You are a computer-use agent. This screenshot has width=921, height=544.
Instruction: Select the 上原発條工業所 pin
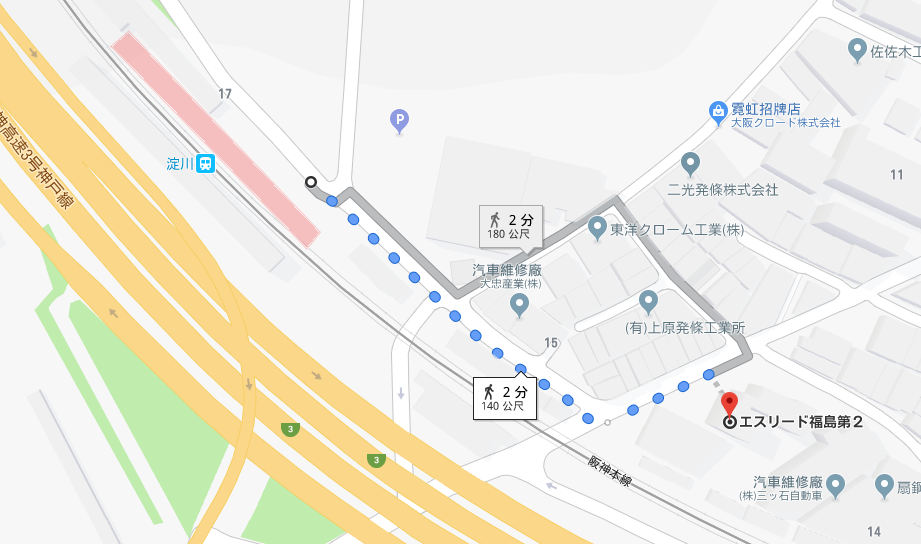(648, 301)
